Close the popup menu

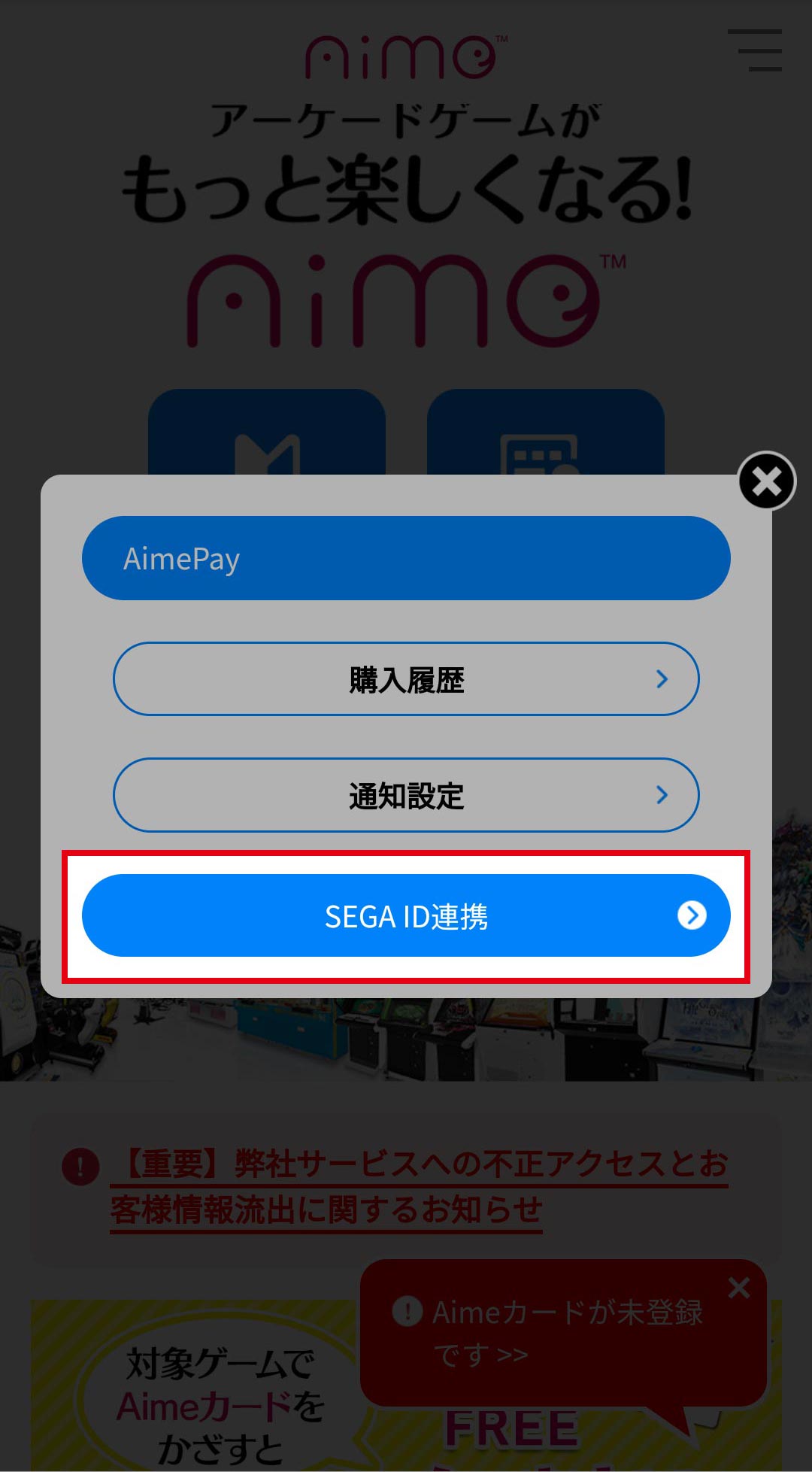pos(766,481)
